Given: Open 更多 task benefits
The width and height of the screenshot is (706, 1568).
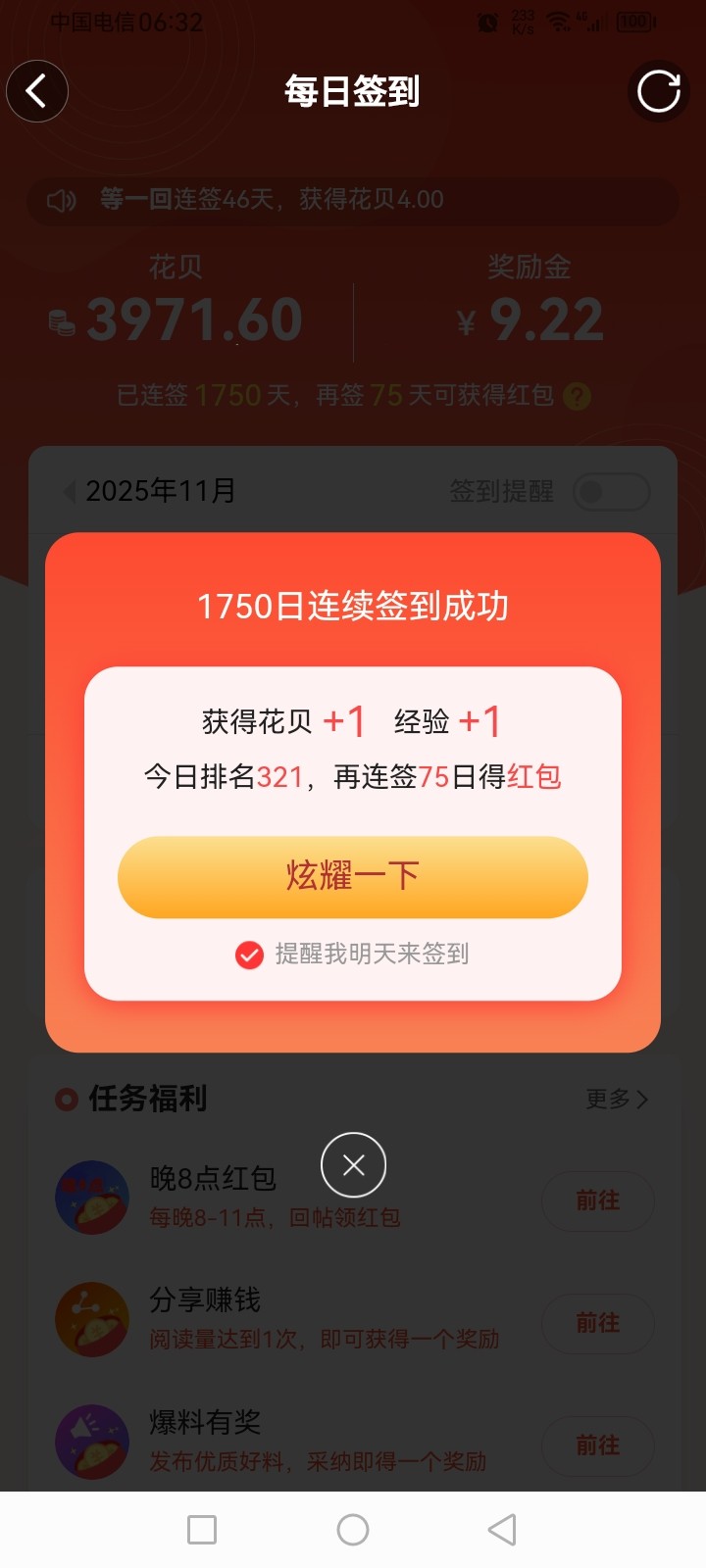Looking at the screenshot, I should pyautogui.click(x=616, y=1100).
